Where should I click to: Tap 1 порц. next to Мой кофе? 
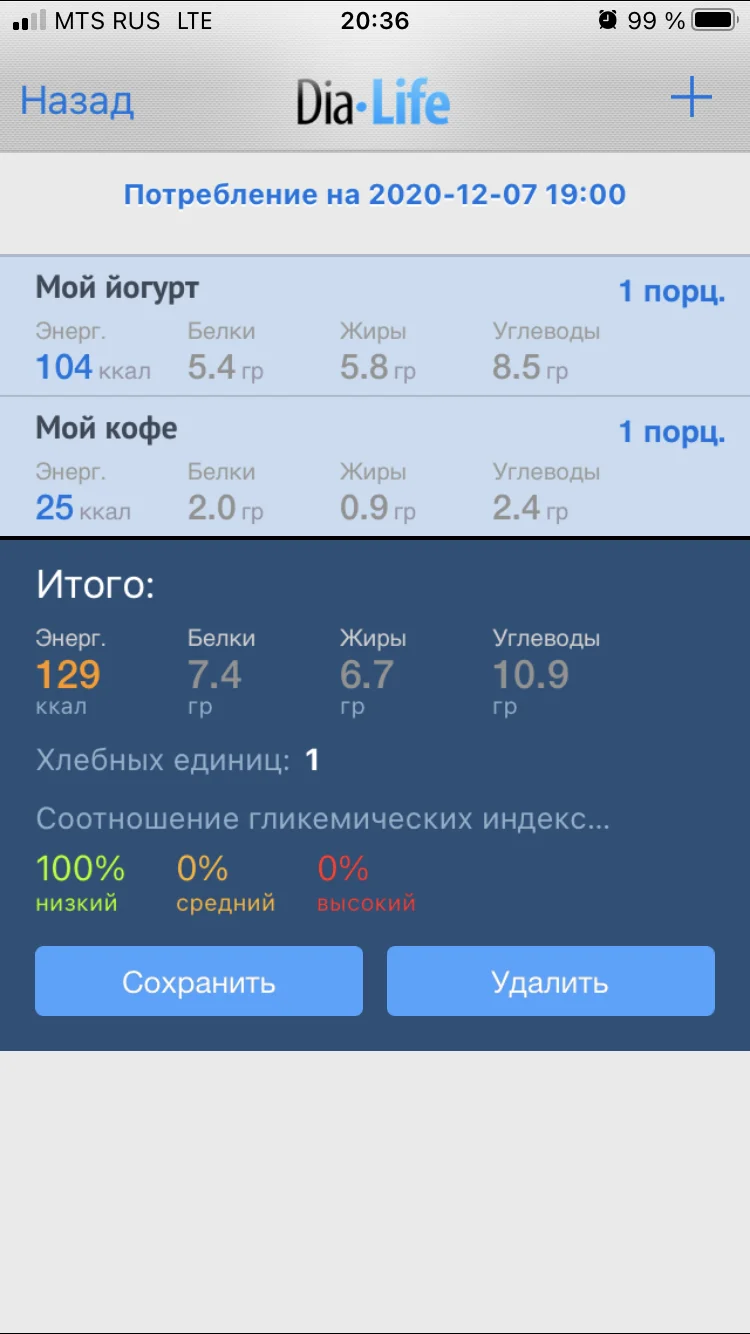tap(672, 432)
